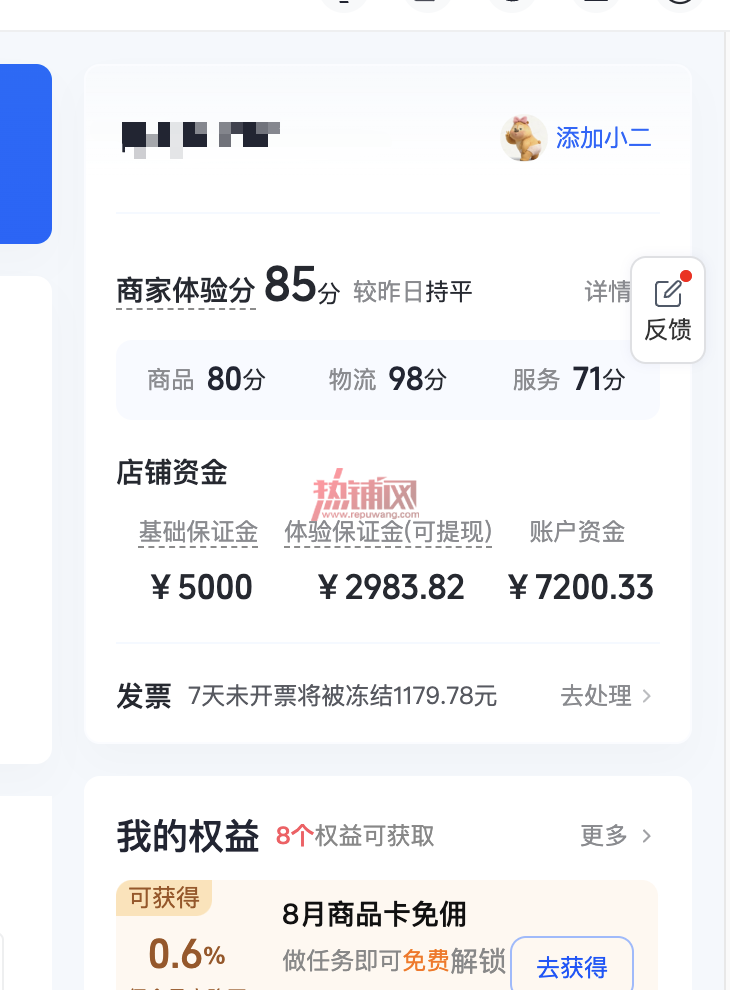Screen dimensions: 730x990
Task: Tap 去获得 for 8月商品卡免佣
Action: coord(571,967)
